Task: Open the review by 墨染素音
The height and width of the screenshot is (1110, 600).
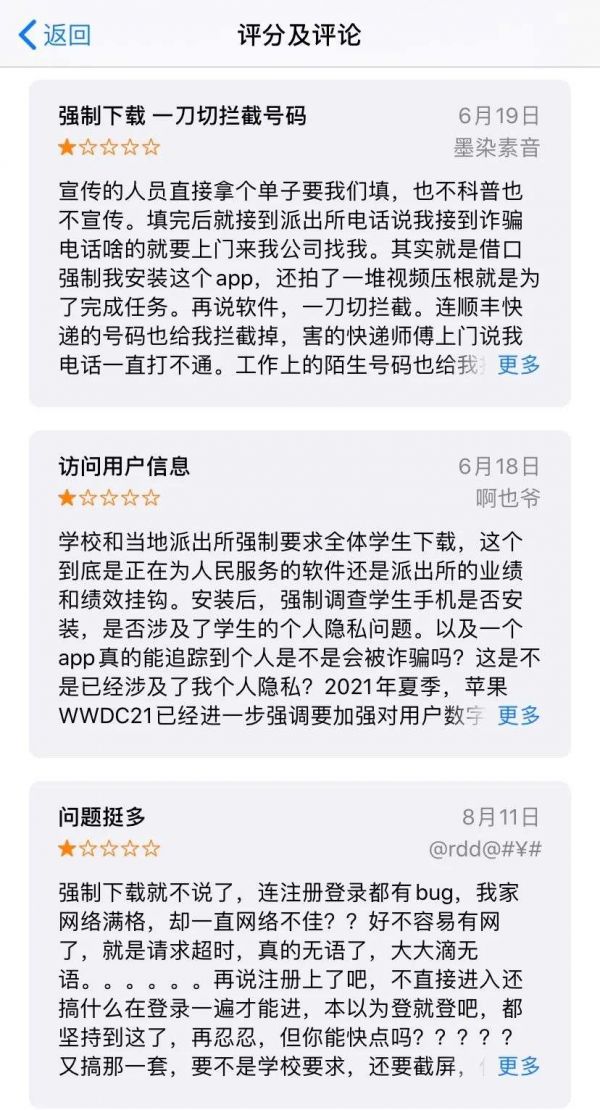Action: coord(300,242)
